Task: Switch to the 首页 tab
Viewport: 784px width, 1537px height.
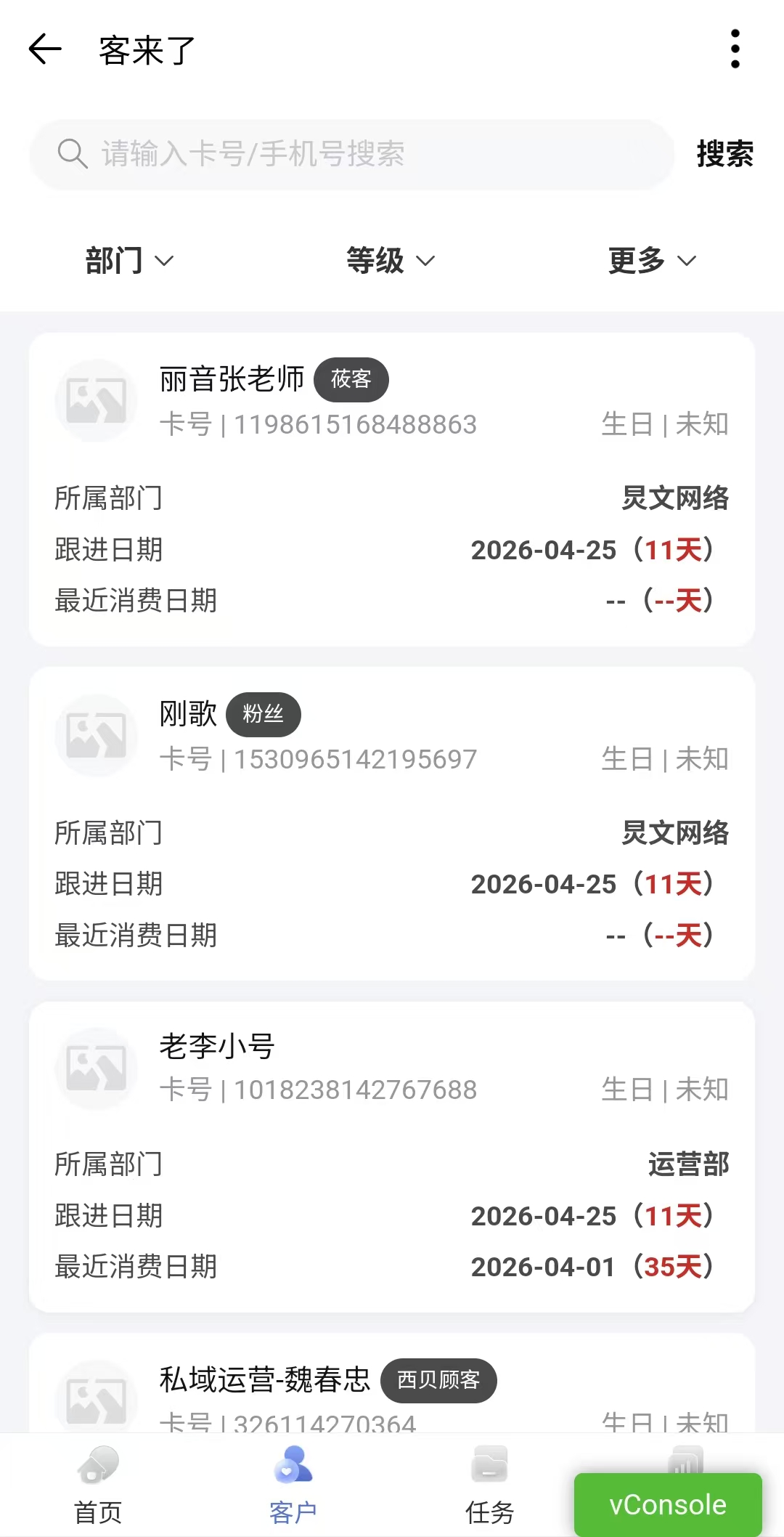Action: pyautogui.click(x=98, y=1485)
